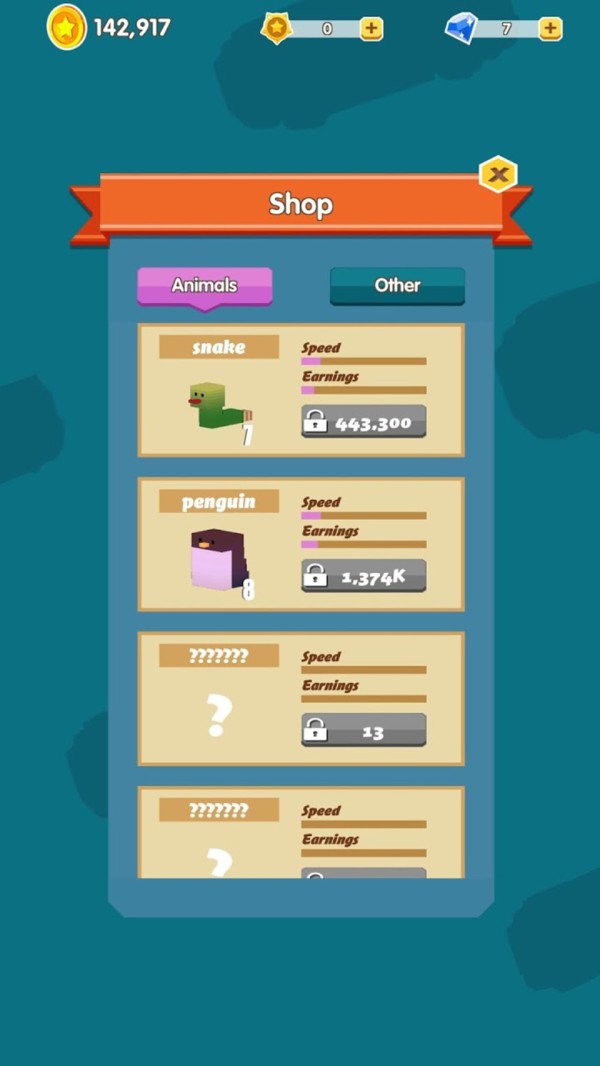Open the penguin animal card
This screenshot has height=1066, width=600.
[219, 555]
